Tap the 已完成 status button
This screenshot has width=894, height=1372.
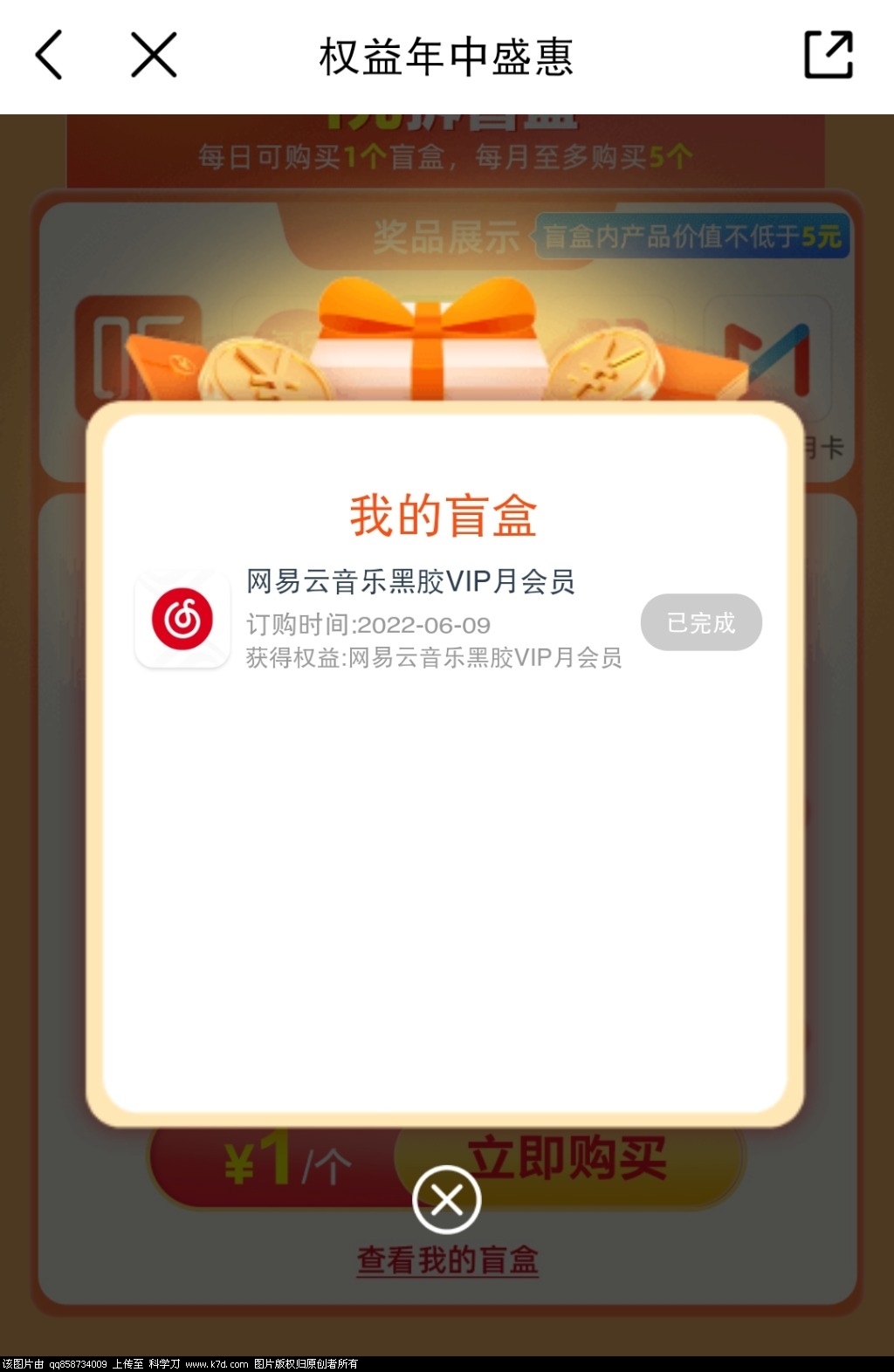(701, 622)
